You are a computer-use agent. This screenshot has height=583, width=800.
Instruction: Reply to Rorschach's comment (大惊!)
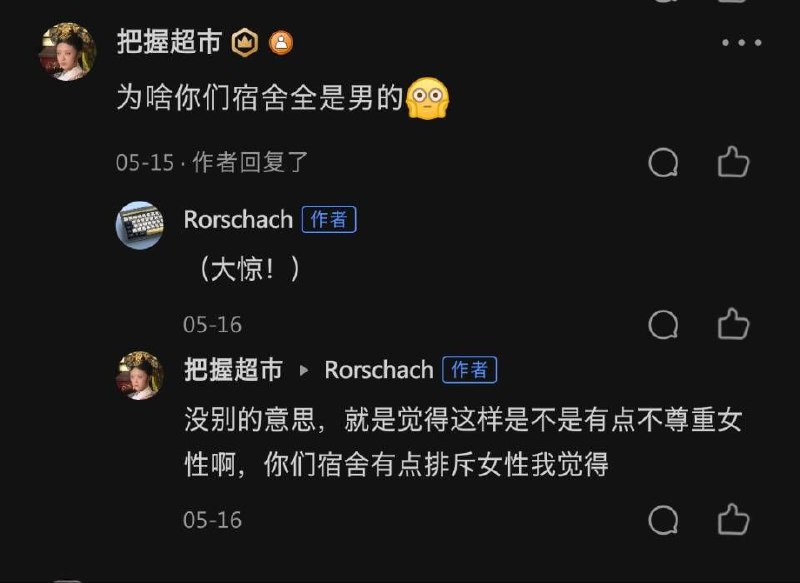(x=664, y=325)
